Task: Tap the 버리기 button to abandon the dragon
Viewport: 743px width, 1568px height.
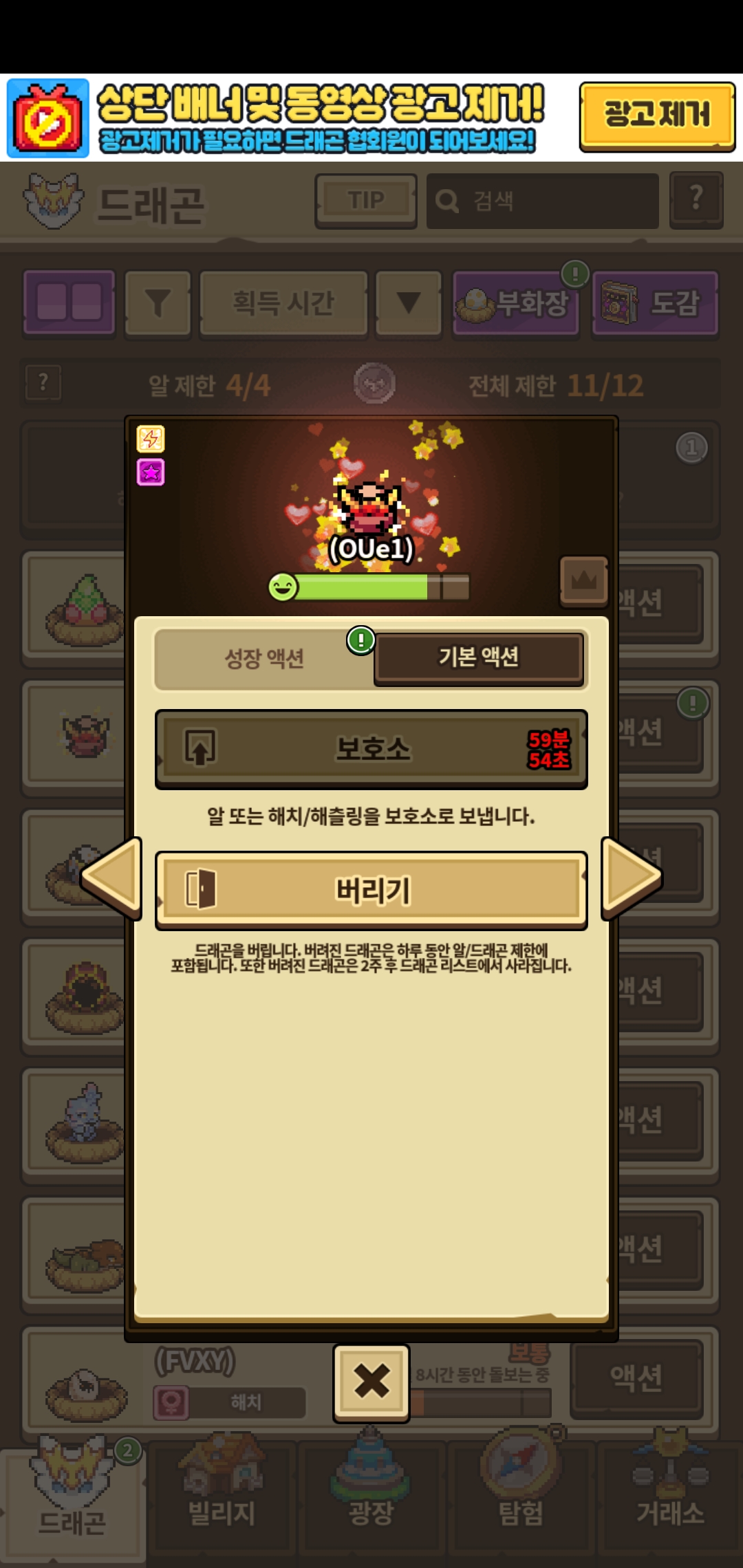Action: point(371,890)
